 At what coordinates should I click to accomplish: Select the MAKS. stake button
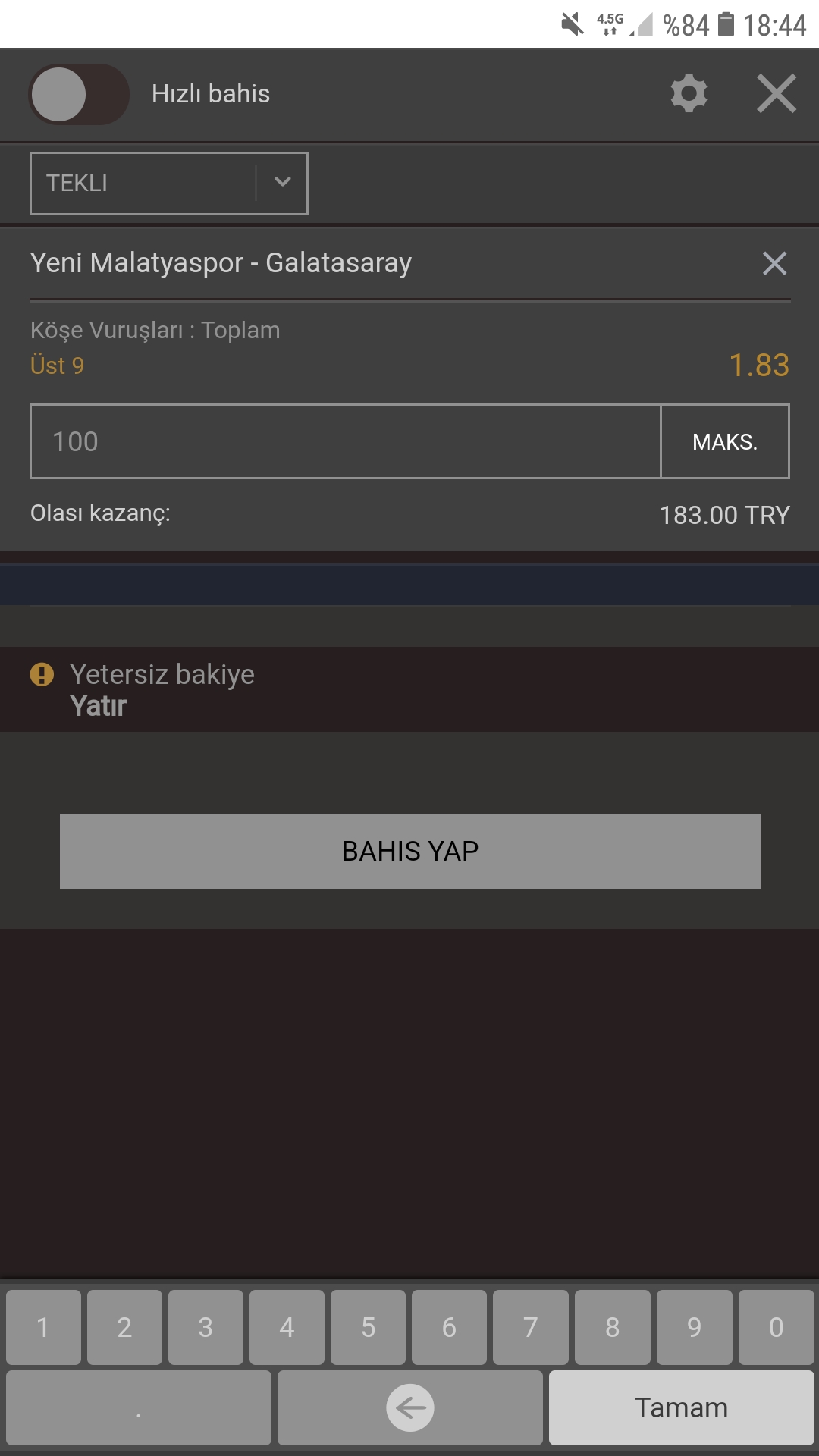tap(725, 441)
